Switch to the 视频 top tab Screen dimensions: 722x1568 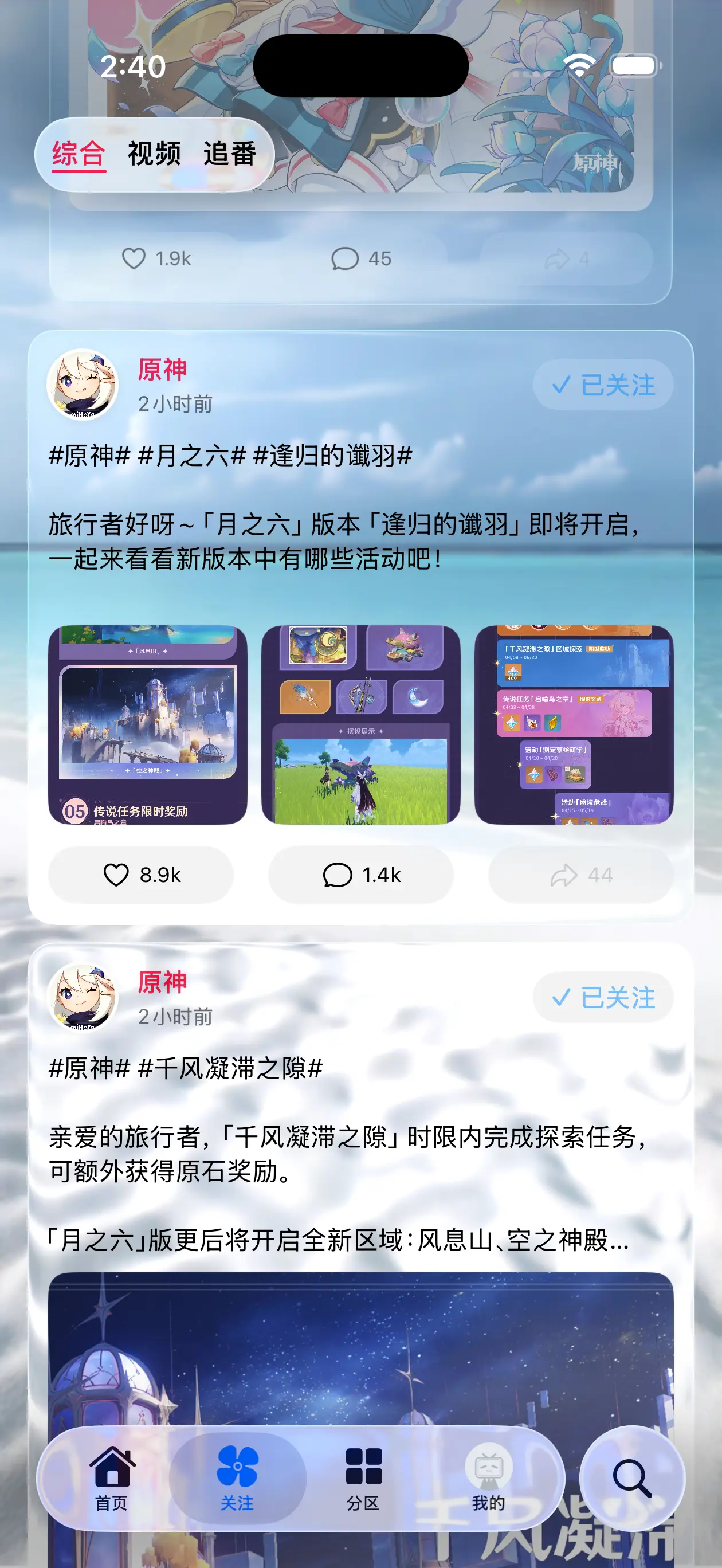(x=154, y=154)
